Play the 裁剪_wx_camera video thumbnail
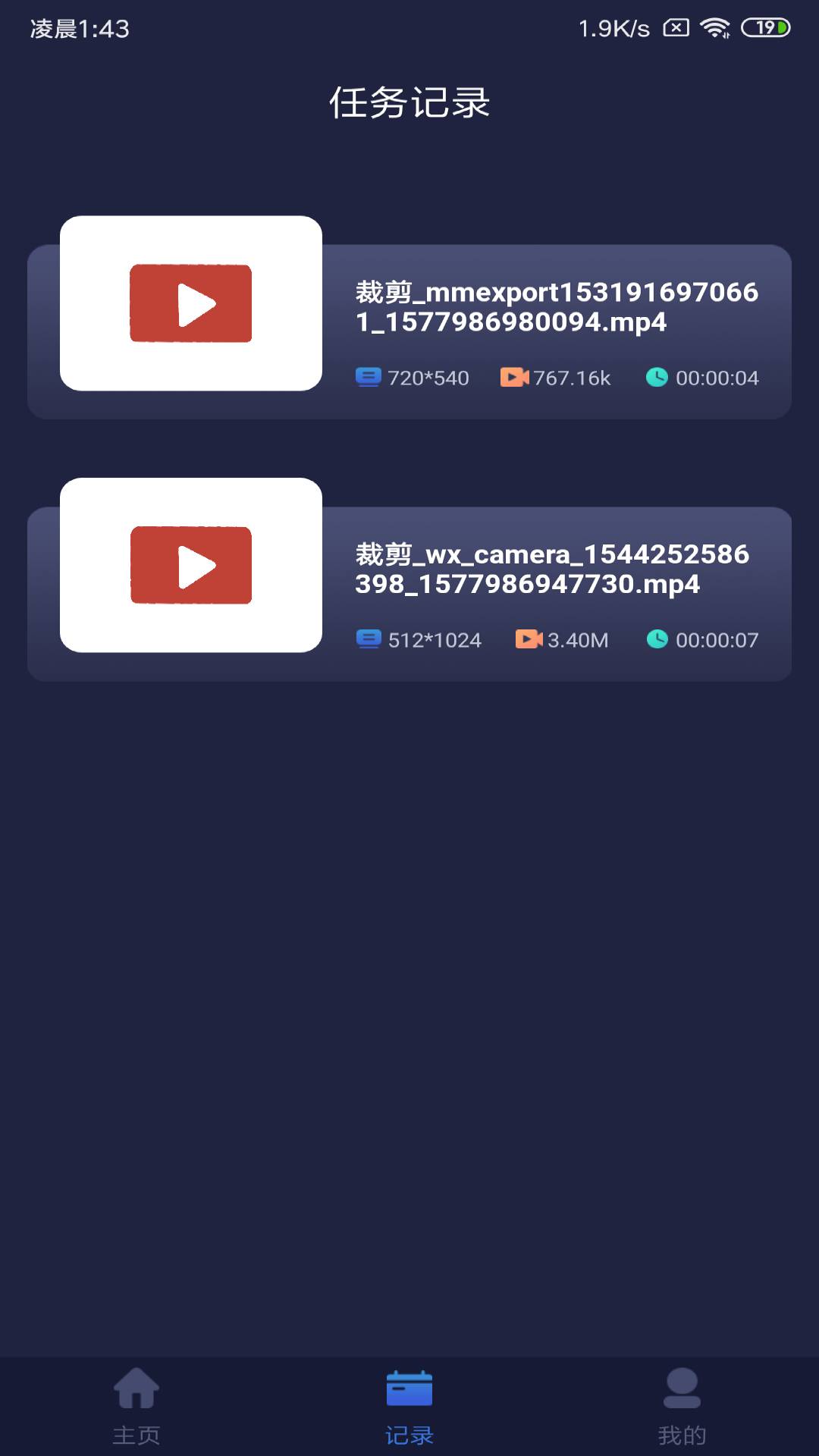Viewport: 819px width, 1456px height. (191, 565)
